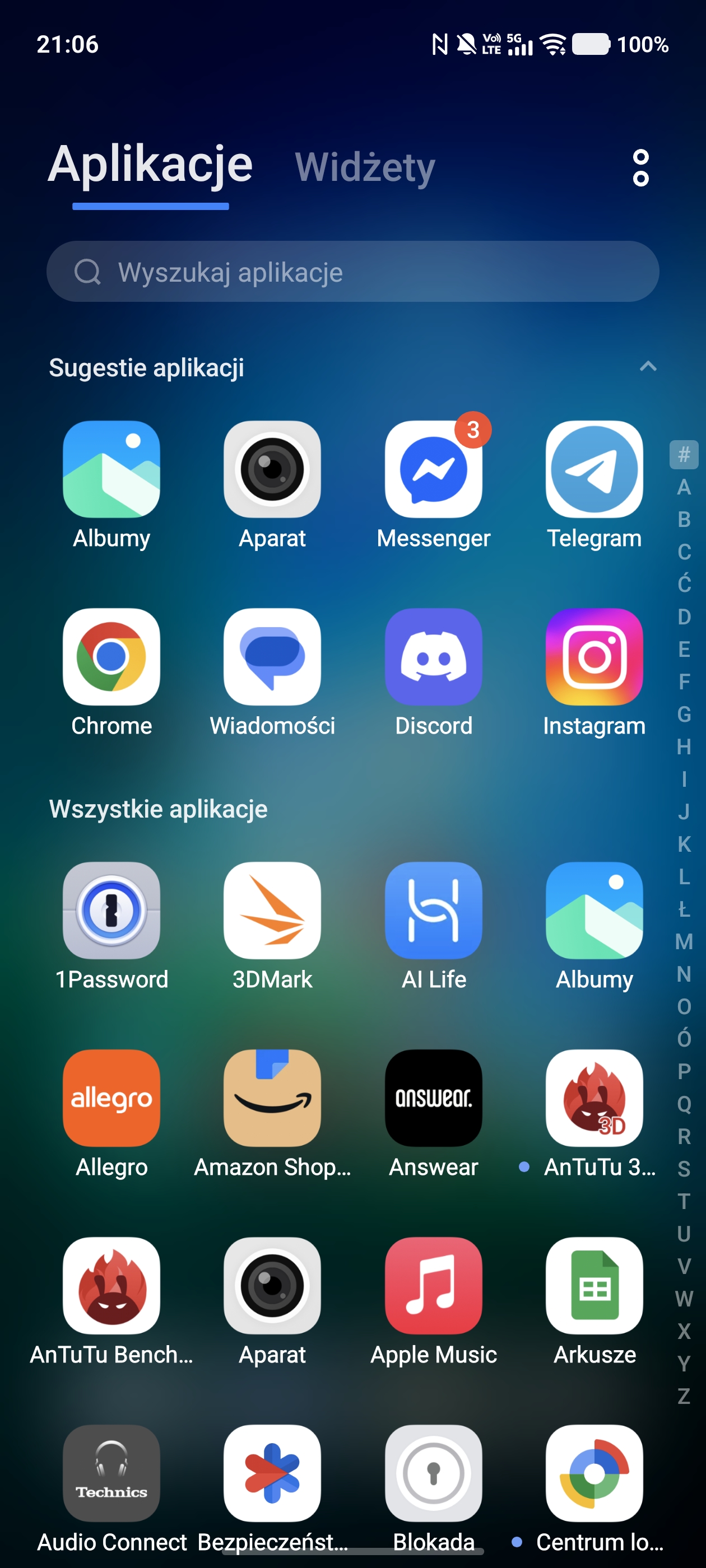Viewport: 706px width, 1568px height.
Task: Open the Allegro app
Action: (112, 1098)
